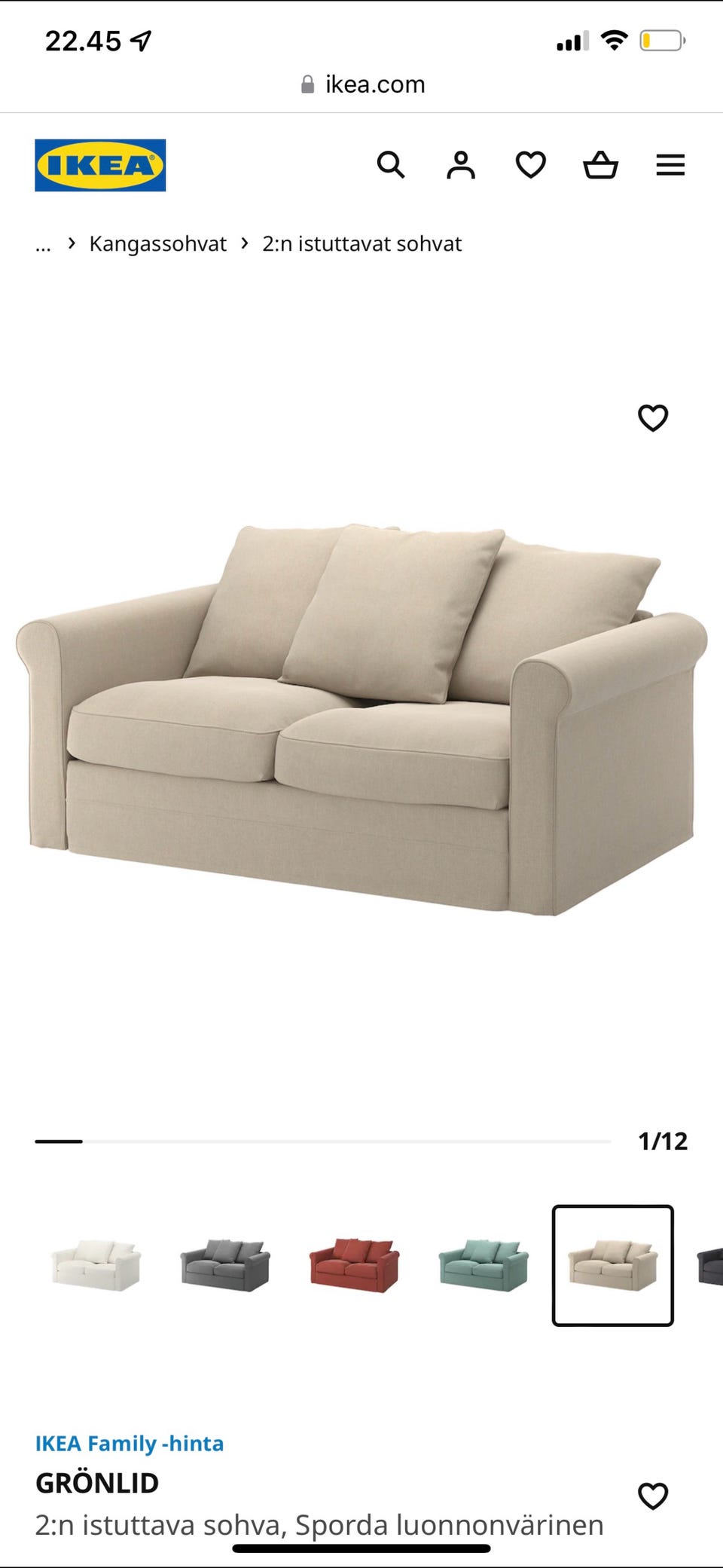Select the grey sofa color
This screenshot has width=723, height=1568.
[225, 1265]
